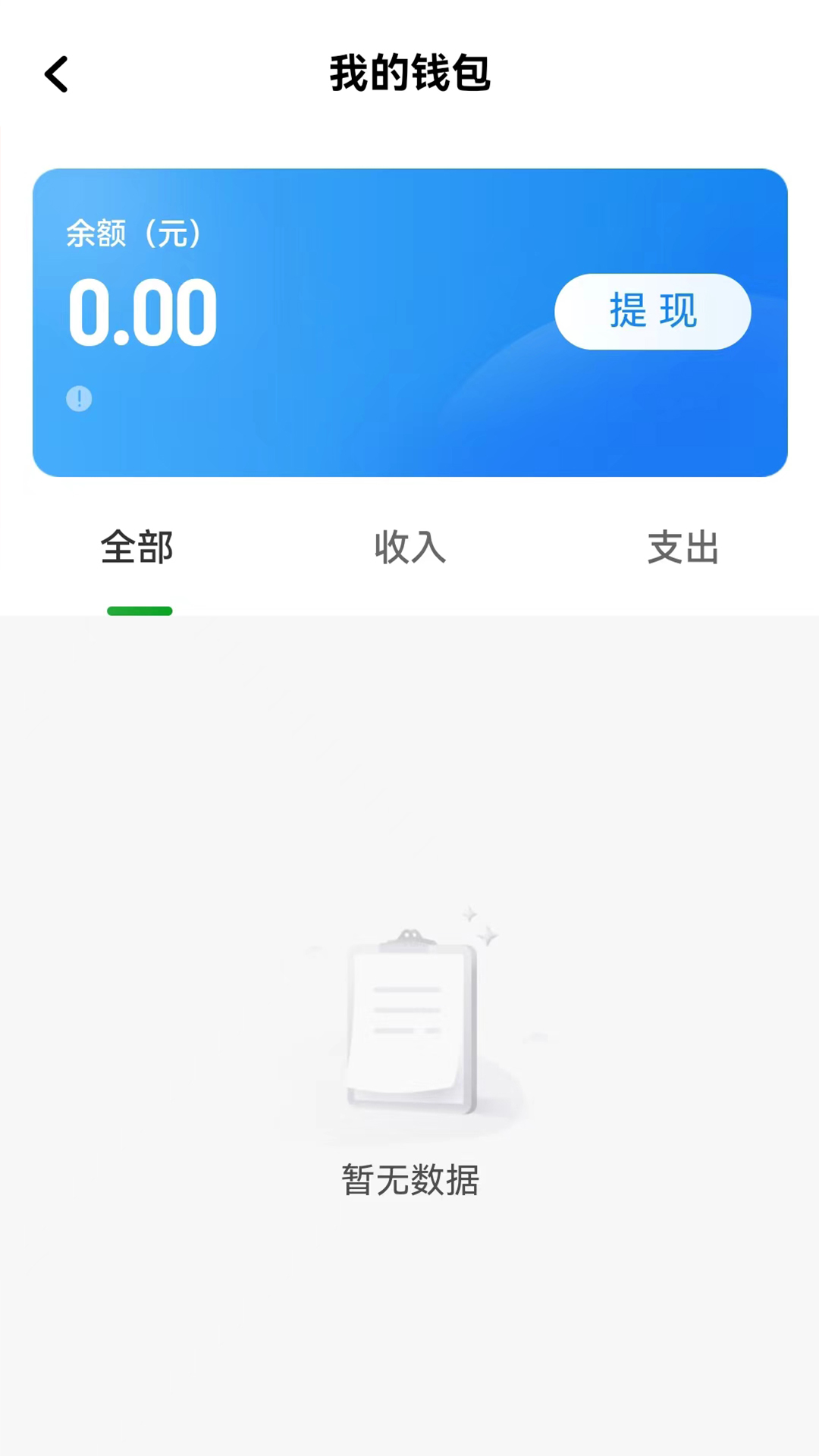Viewport: 819px width, 1456px height.
Task: Click the back chevron at top left
Action: coord(57,75)
